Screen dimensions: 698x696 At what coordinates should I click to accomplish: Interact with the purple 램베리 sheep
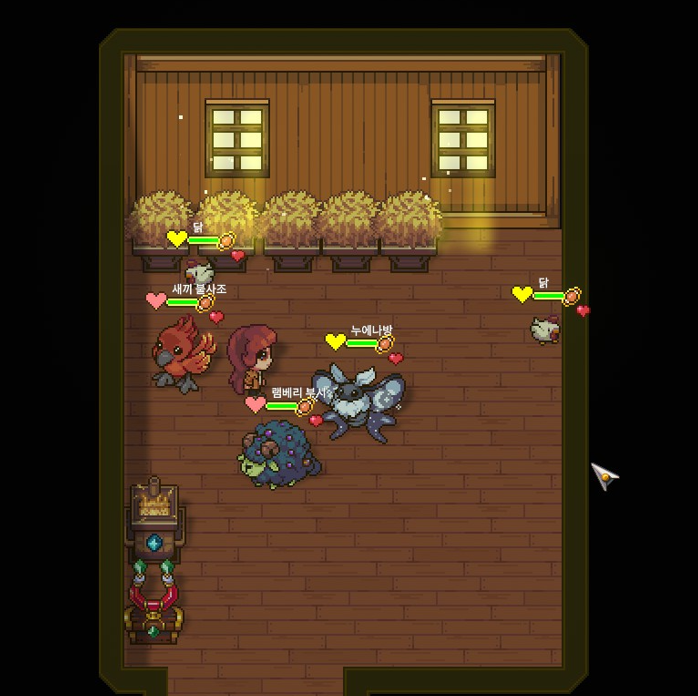click(280, 455)
